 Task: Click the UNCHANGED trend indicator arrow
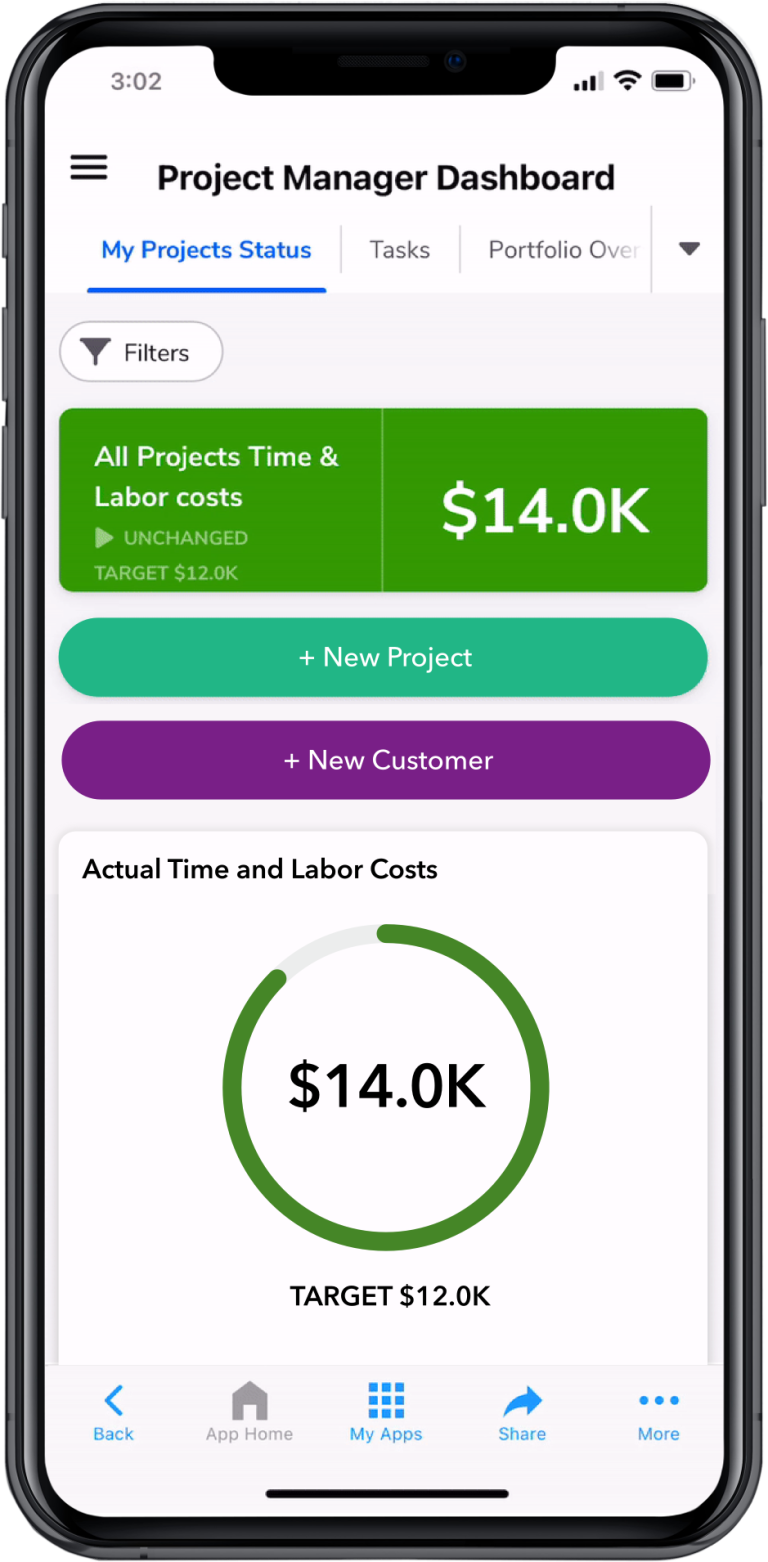point(104,538)
